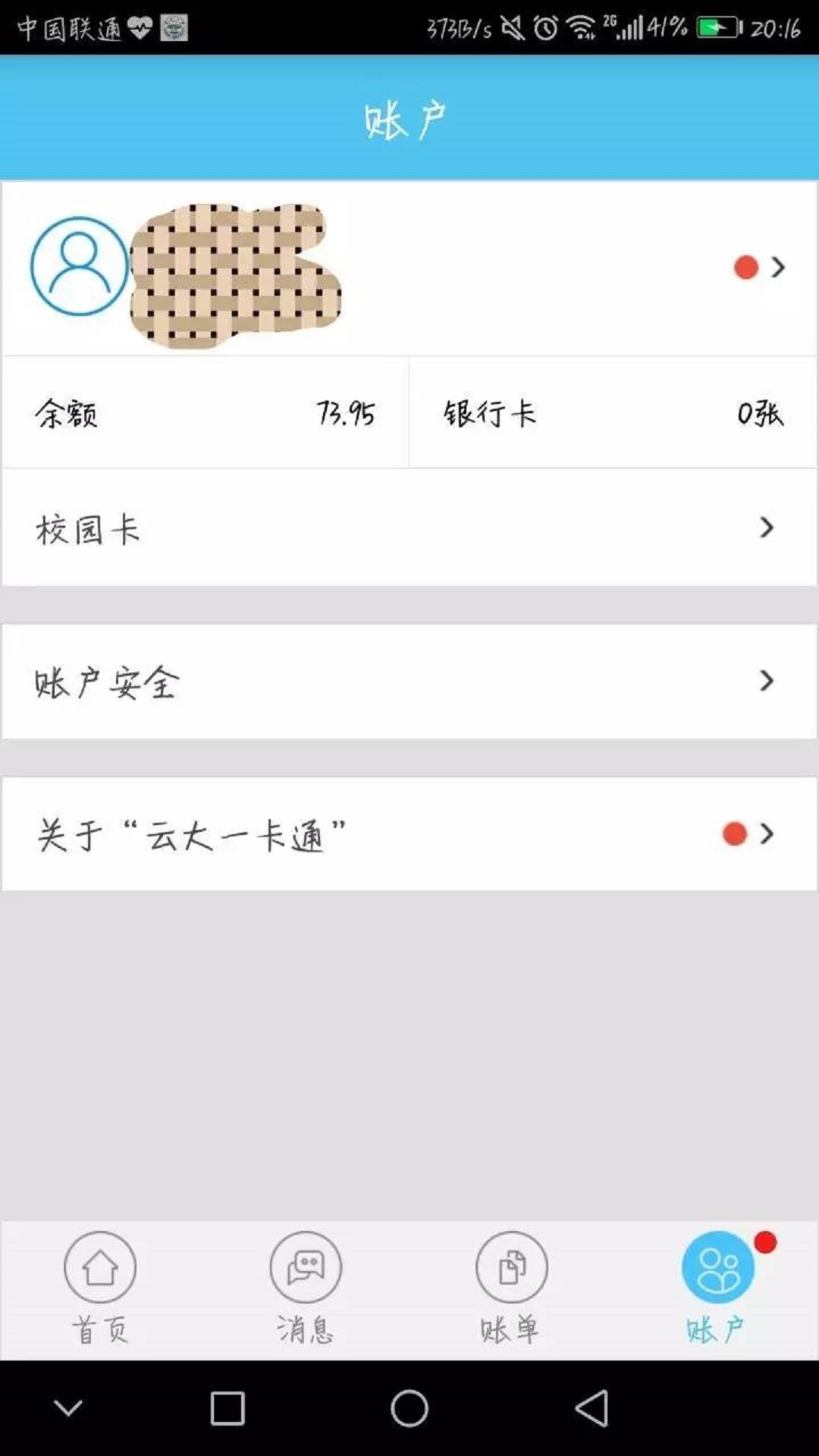This screenshot has height=1456, width=819.
Task: Open the 校园卡 campus card row
Action: 409,528
